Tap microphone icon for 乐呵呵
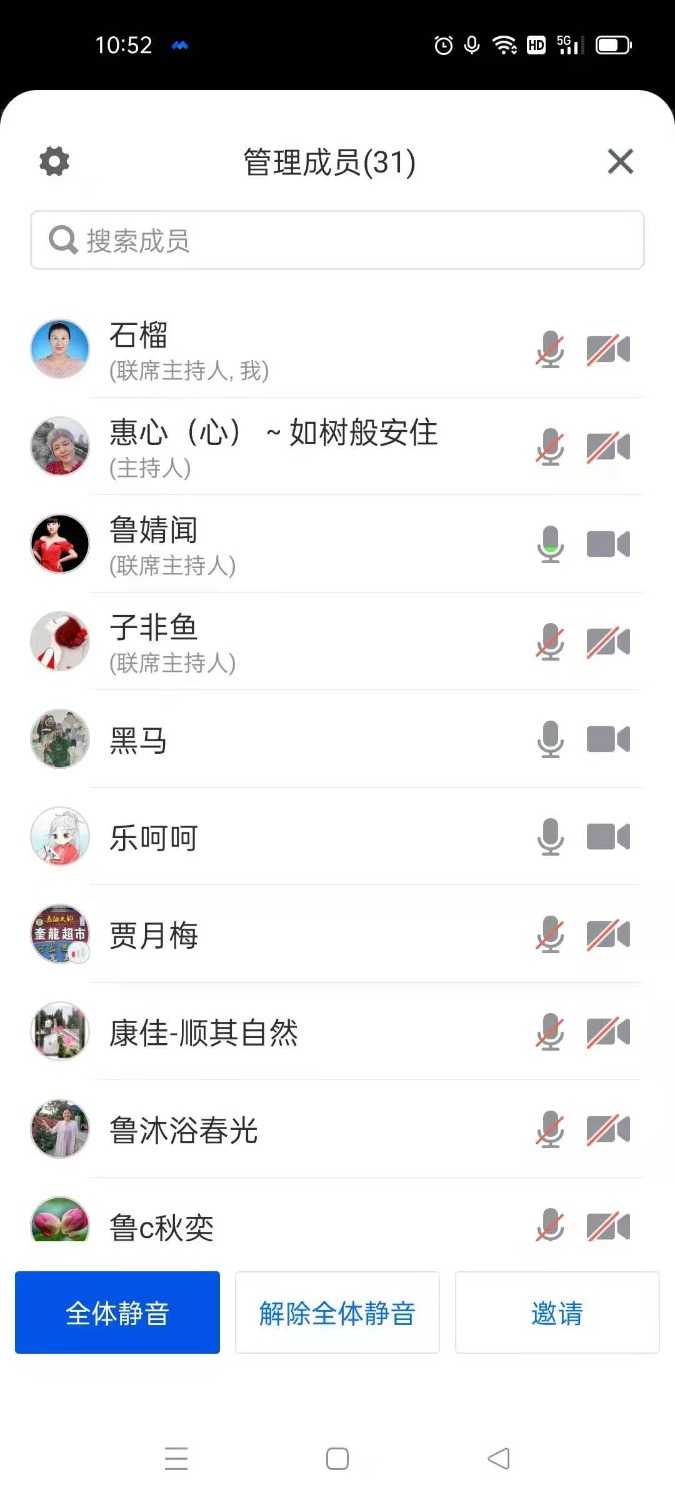Screen dimensions: 675x1500 coord(550,837)
